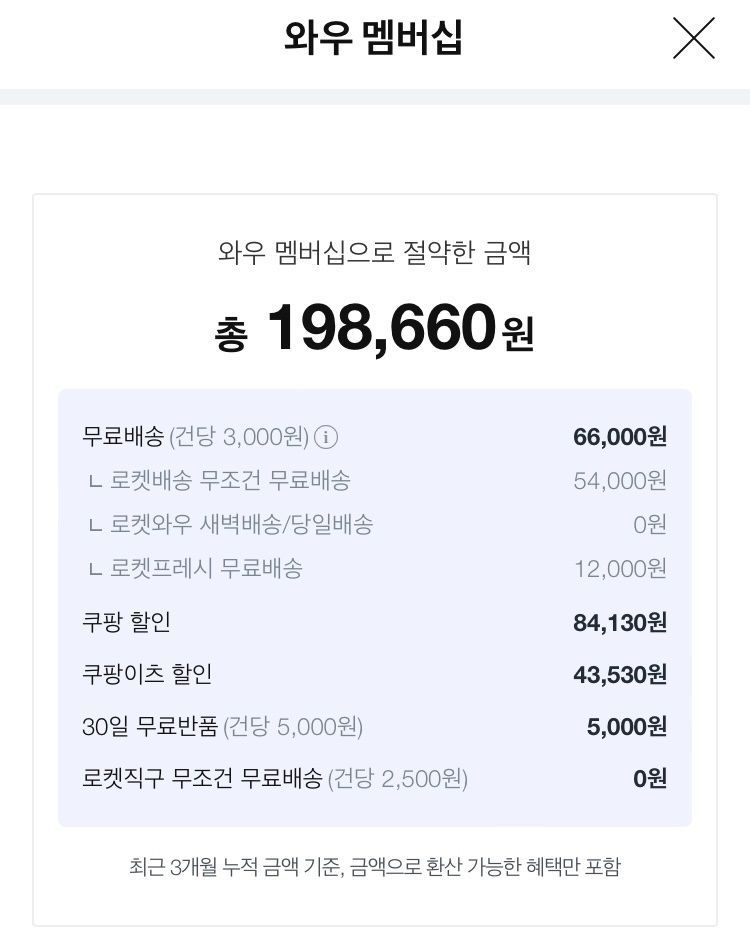750x948 pixels.
Task: Tap the 12,000원 로켓프레시 amount
Action: point(619,568)
